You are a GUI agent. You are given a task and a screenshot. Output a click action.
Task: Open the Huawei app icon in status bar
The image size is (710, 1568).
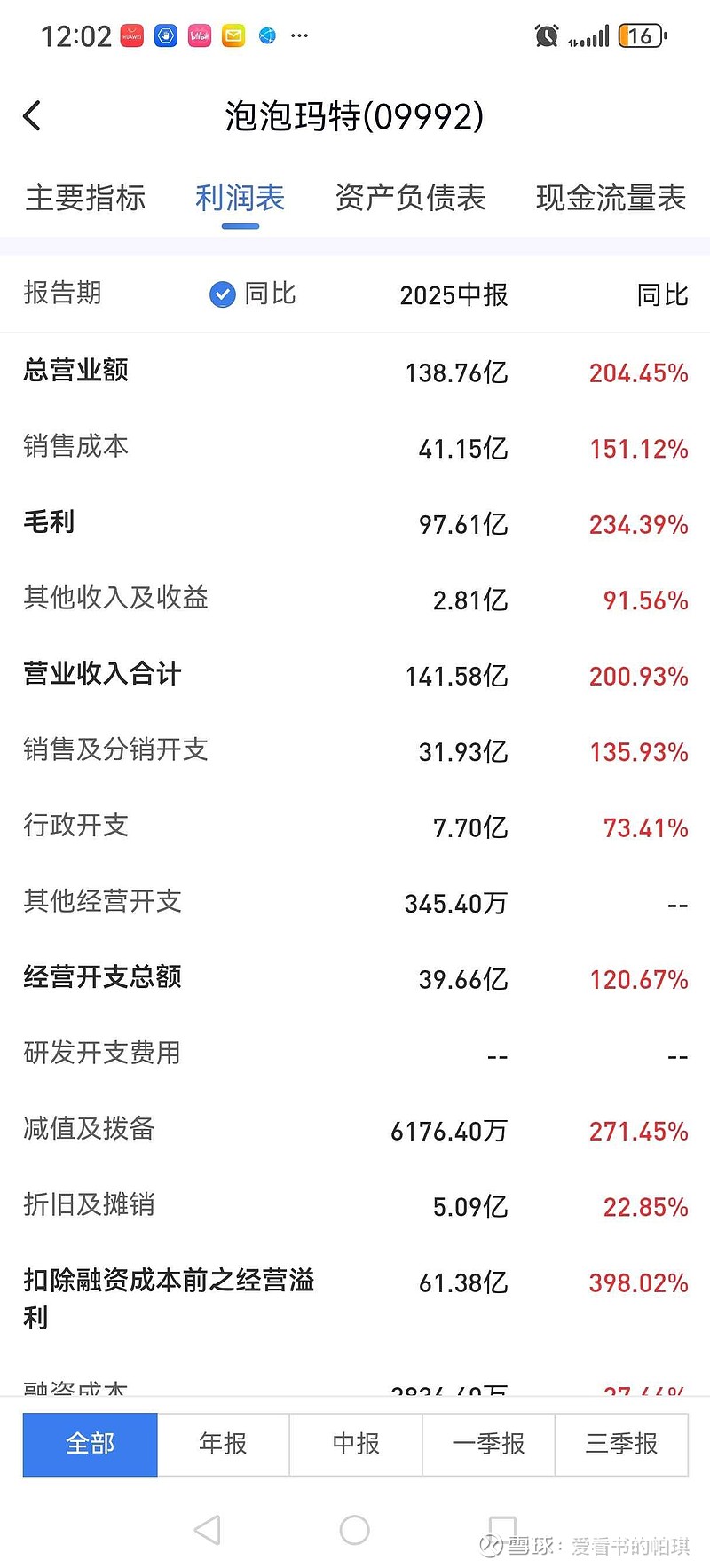[131, 35]
